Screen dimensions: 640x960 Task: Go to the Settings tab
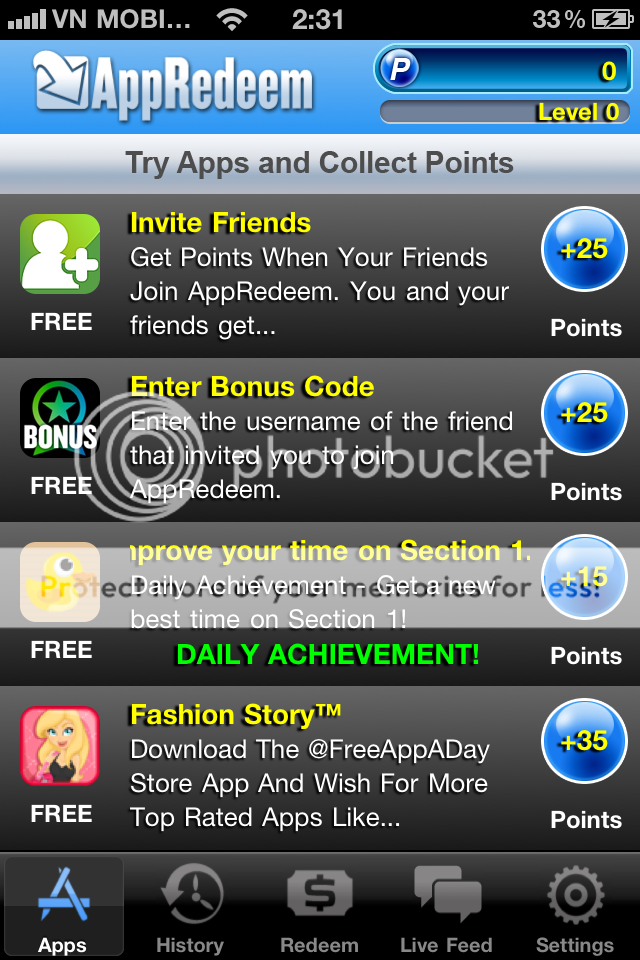pyautogui.click(x=574, y=908)
